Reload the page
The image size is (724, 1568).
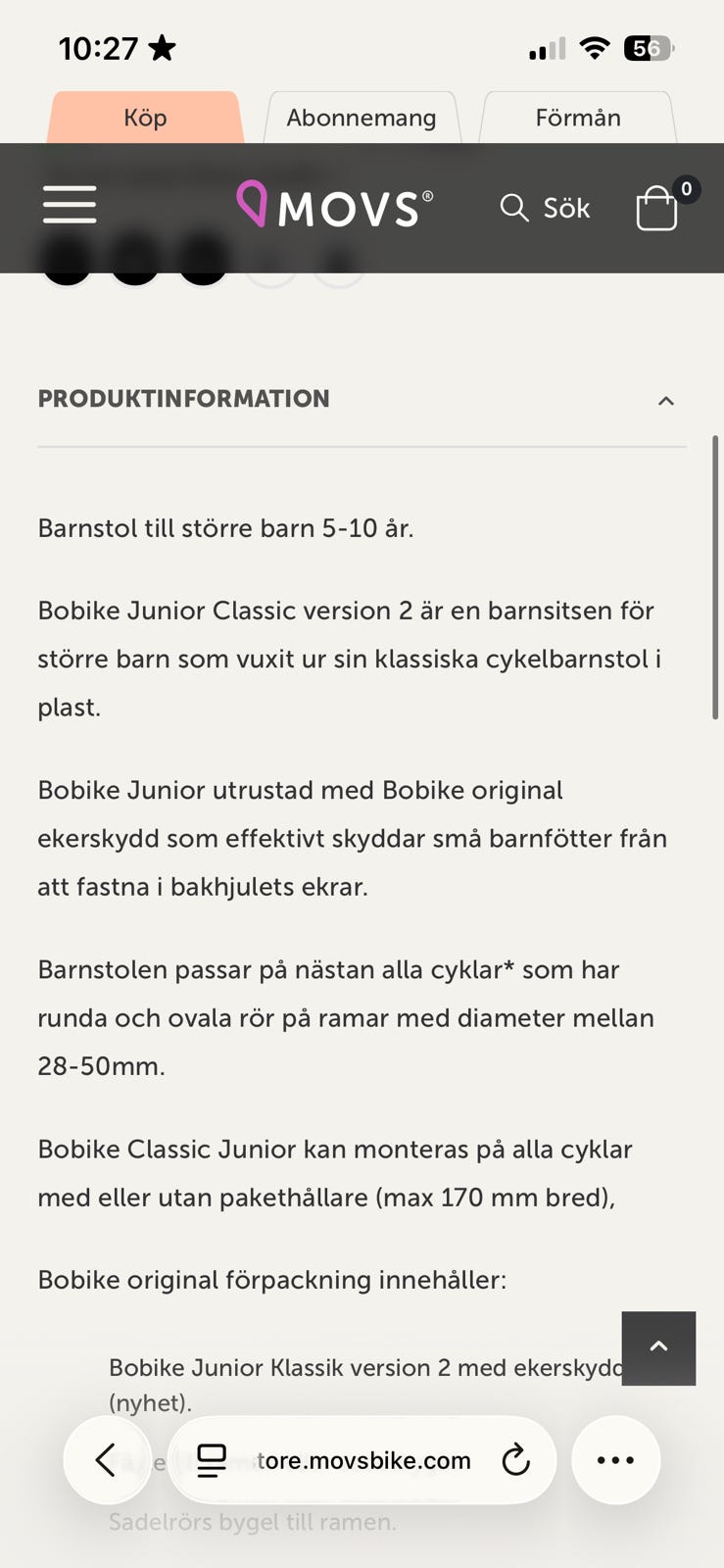pos(515,1460)
